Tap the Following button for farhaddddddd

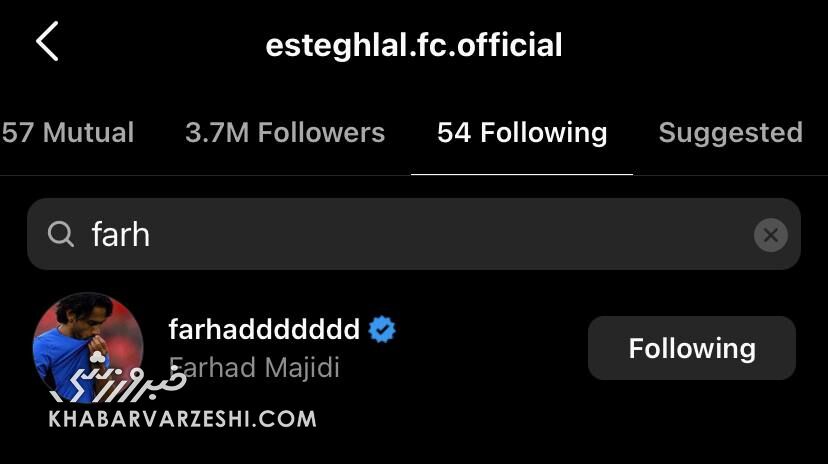[x=691, y=348]
